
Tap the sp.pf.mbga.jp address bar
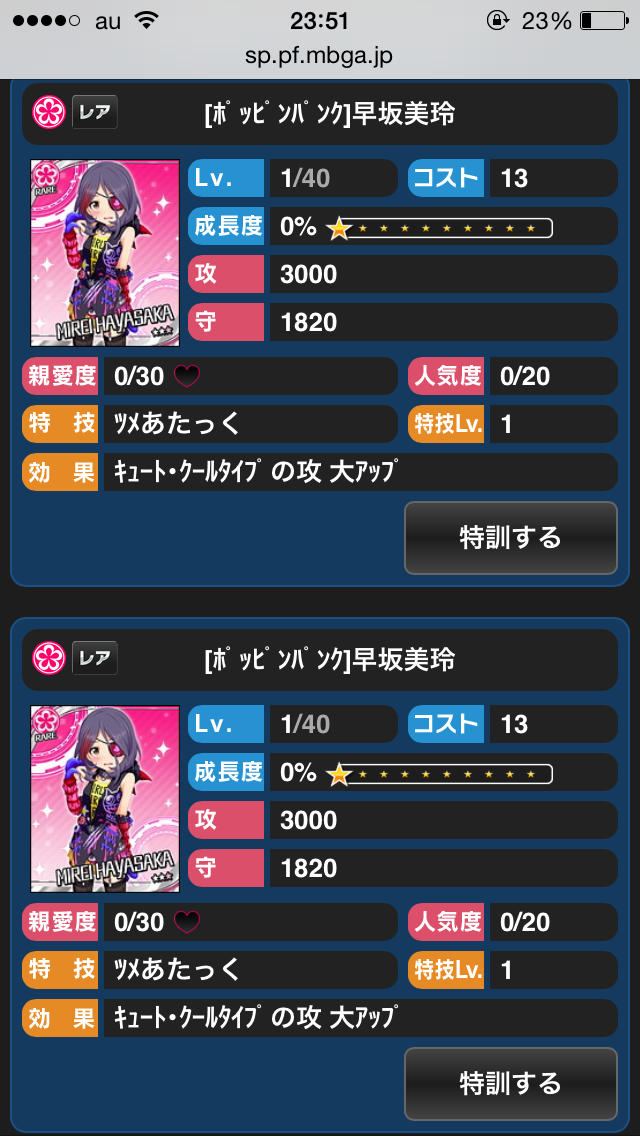pos(319,55)
